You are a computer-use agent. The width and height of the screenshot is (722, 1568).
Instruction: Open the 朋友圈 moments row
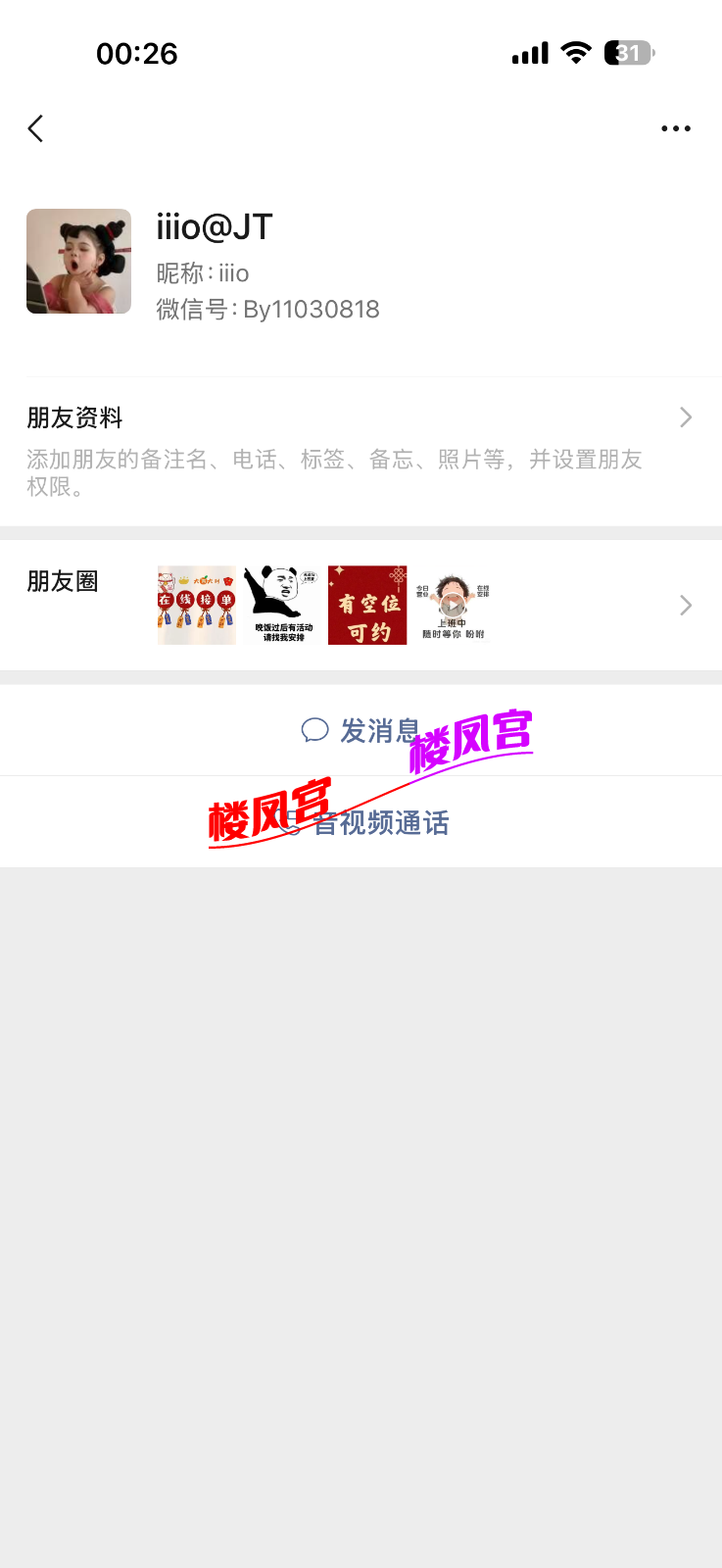[x=361, y=605]
